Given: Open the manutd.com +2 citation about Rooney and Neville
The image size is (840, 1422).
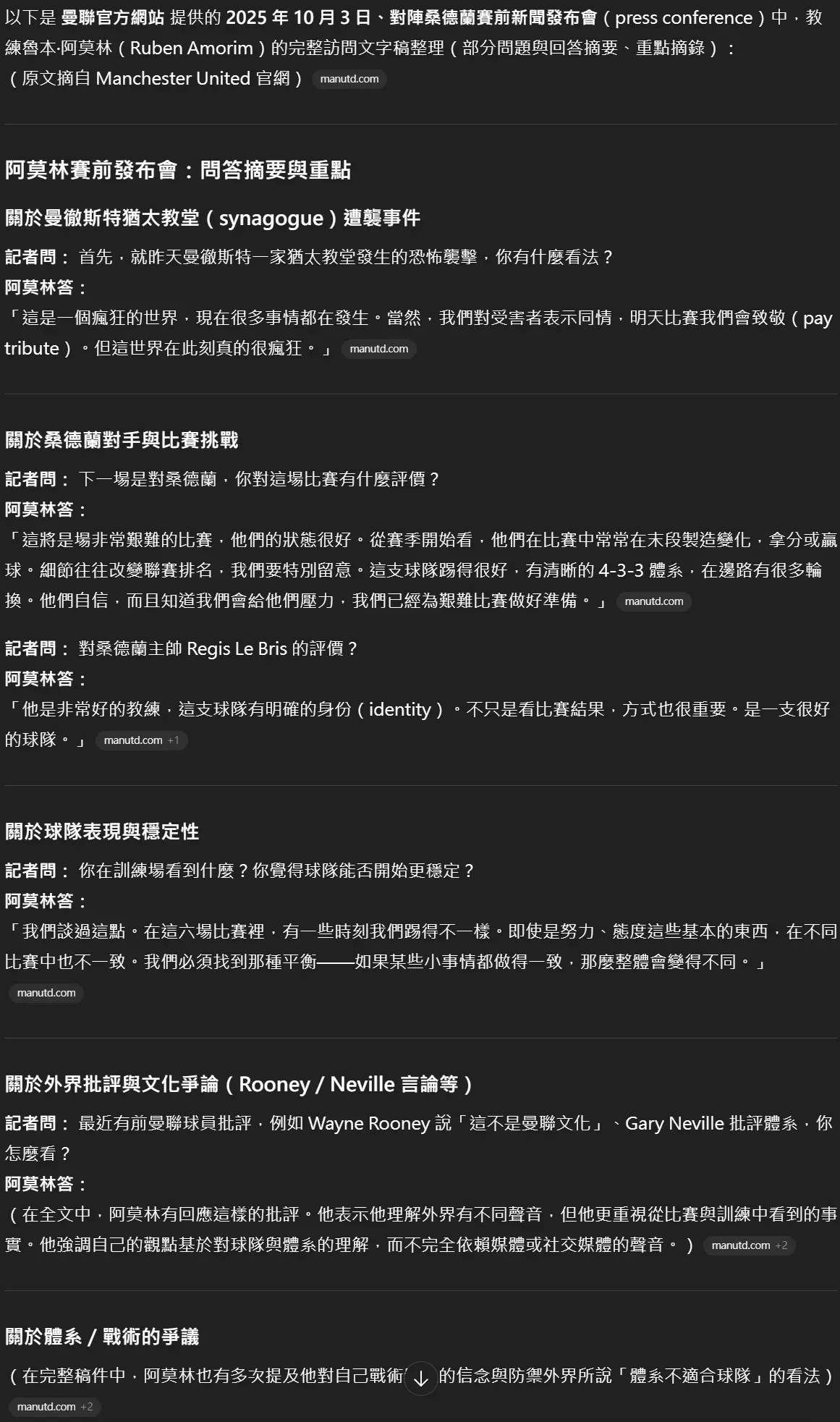Looking at the screenshot, I should tap(749, 1245).
